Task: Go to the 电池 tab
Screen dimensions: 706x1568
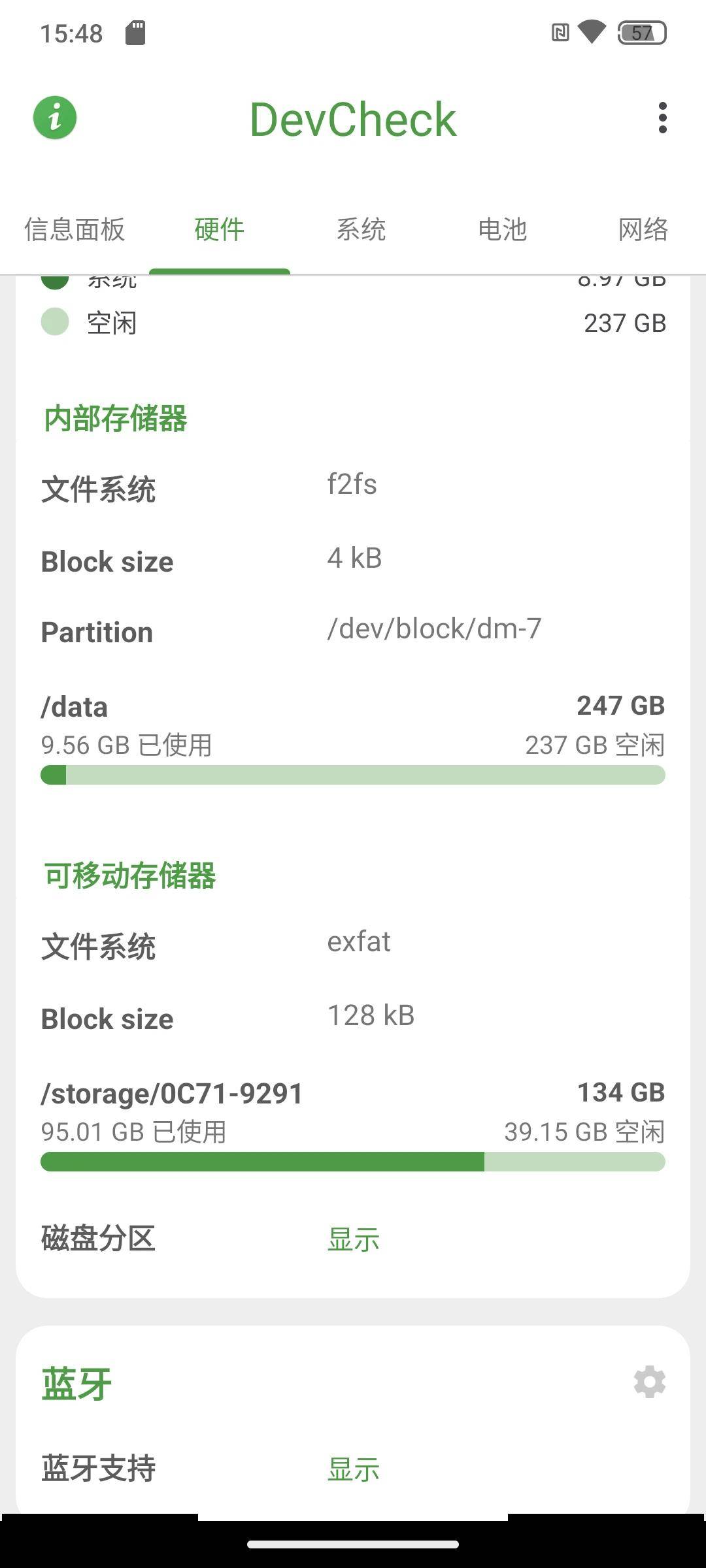Action: [x=502, y=229]
